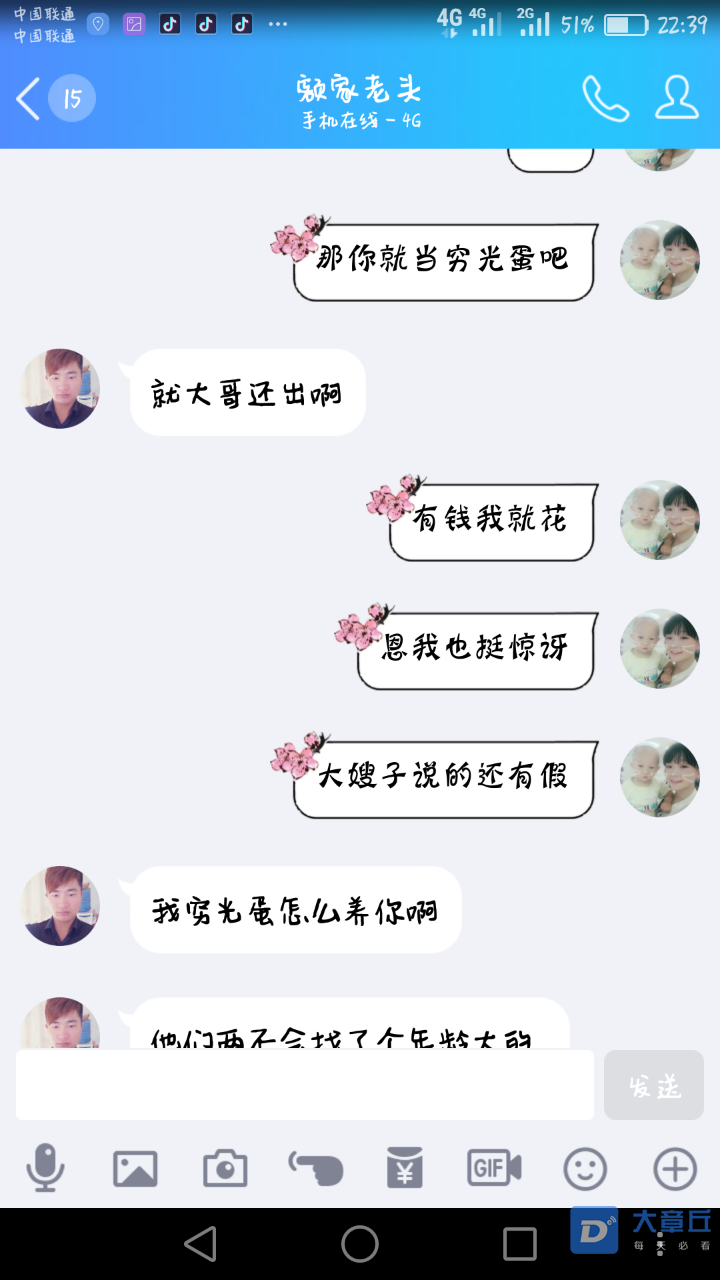Image resolution: width=720 pixels, height=1280 pixels.
Task: Start a voice call with 额家老头
Action: 605,98
